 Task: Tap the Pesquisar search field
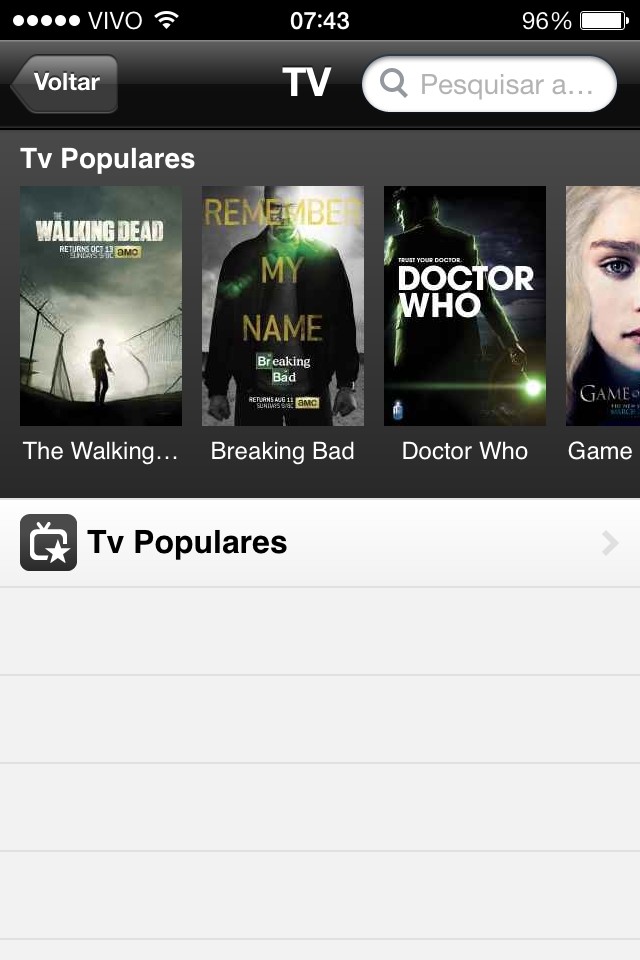point(490,84)
